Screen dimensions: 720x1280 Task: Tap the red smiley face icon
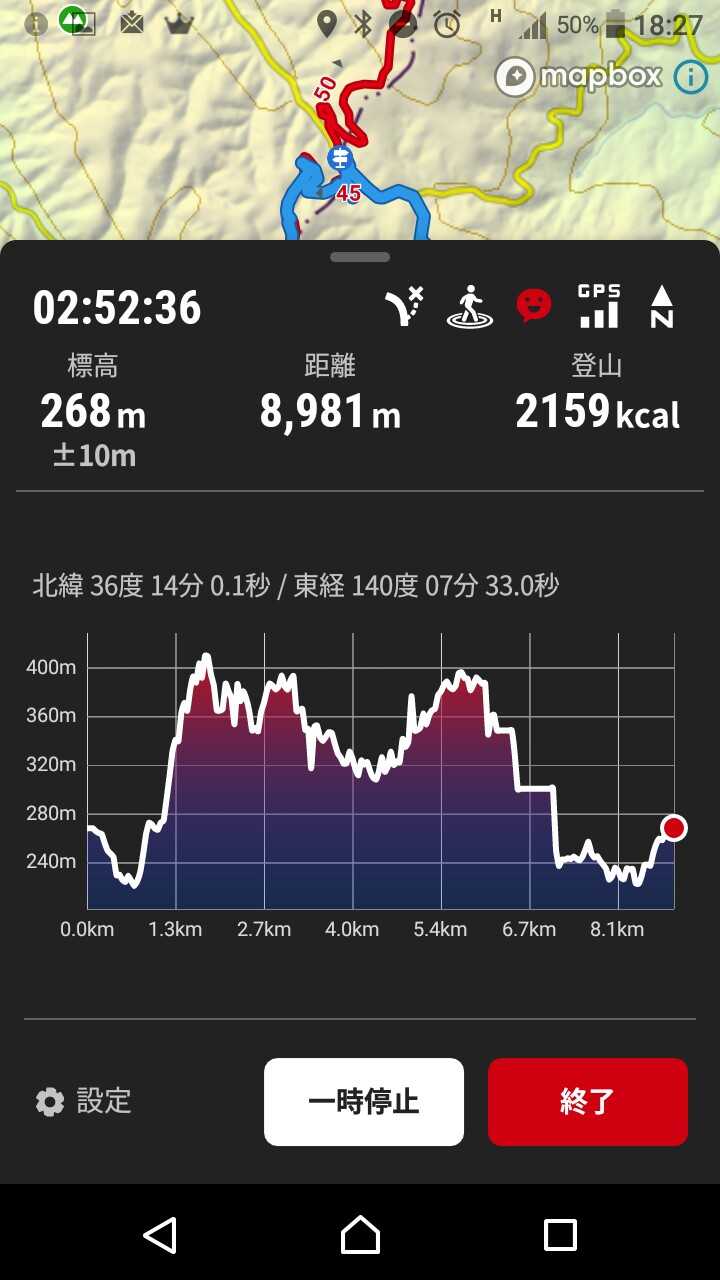pyautogui.click(x=534, y=305)
